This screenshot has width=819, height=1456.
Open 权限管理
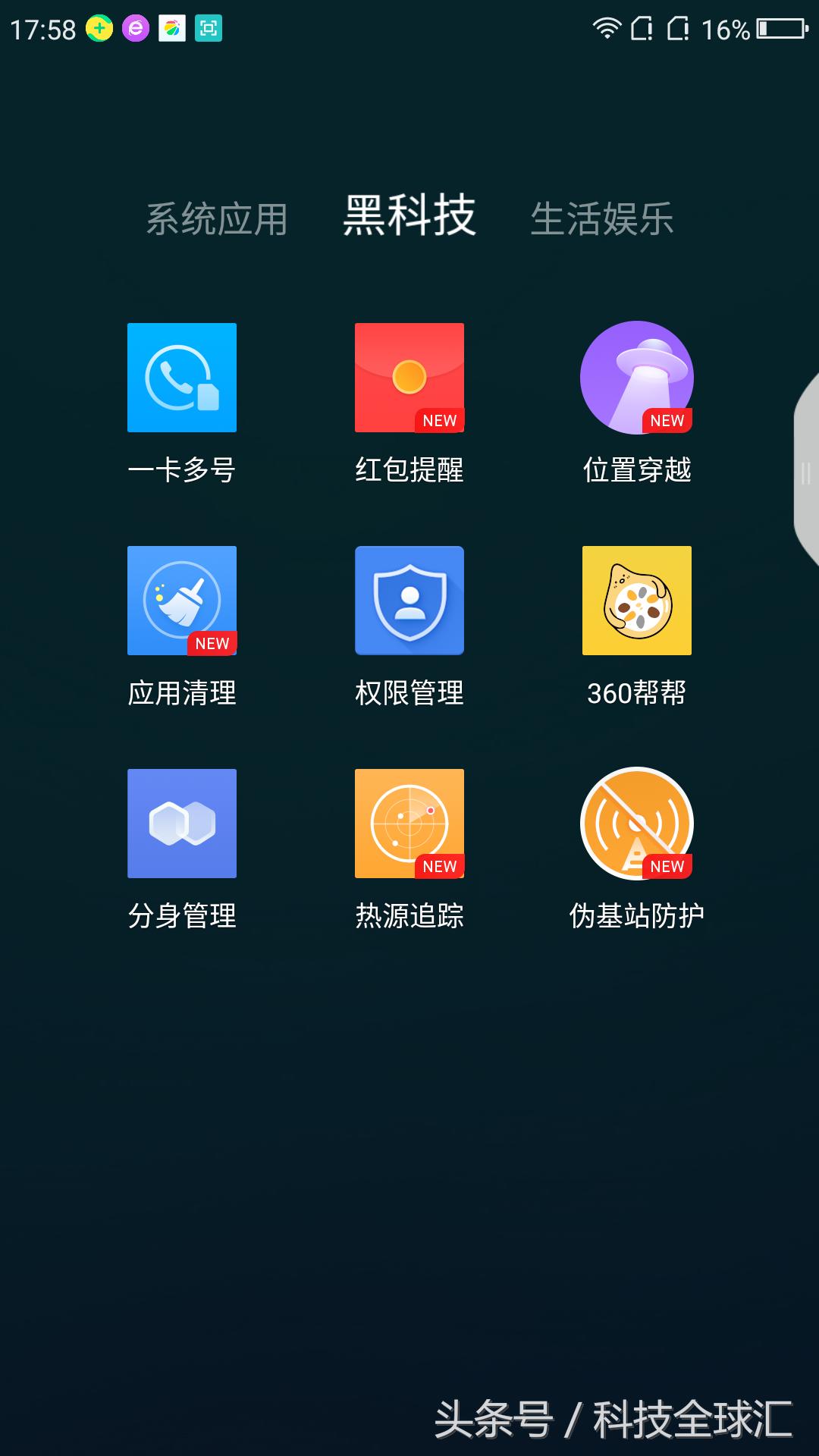[409, 601]
